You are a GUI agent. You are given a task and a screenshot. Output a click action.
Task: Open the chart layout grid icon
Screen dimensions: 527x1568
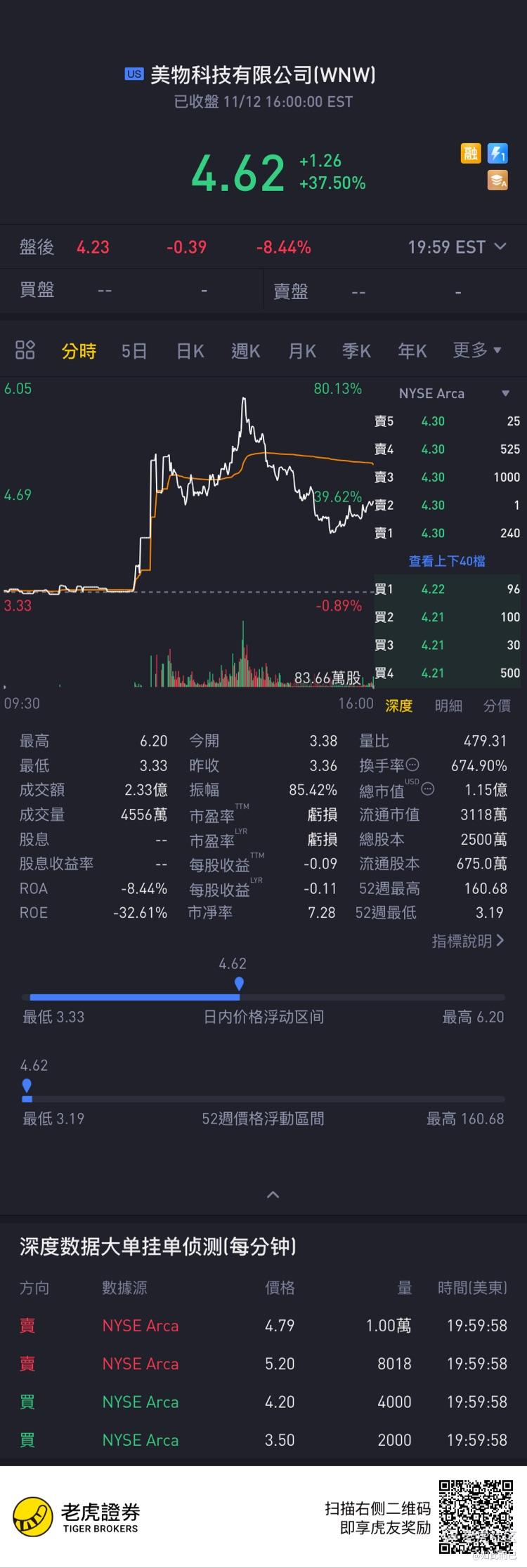coord(25,350)
